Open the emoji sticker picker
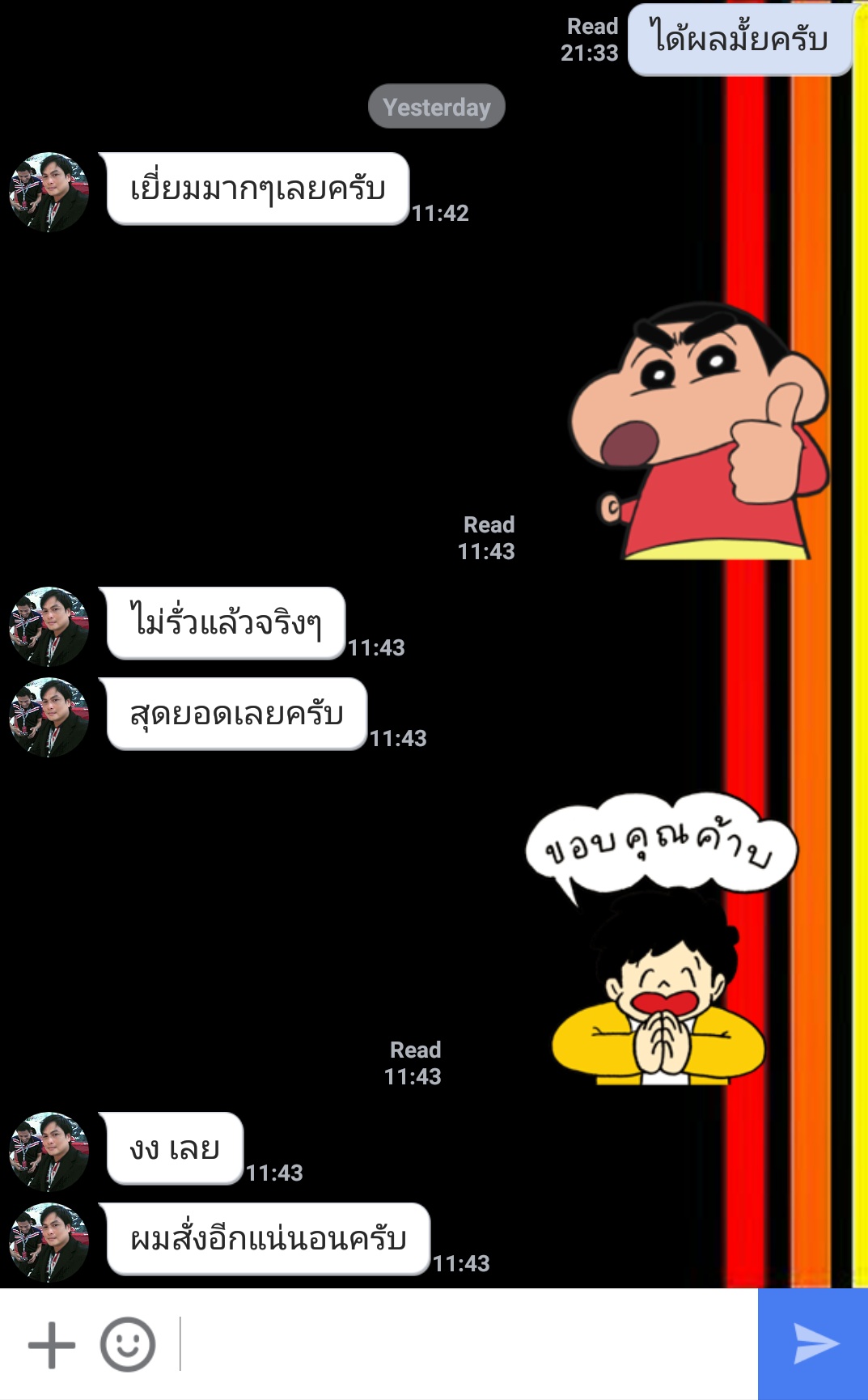Screen dimensions: 868x1400 (x=127, y=1344)
